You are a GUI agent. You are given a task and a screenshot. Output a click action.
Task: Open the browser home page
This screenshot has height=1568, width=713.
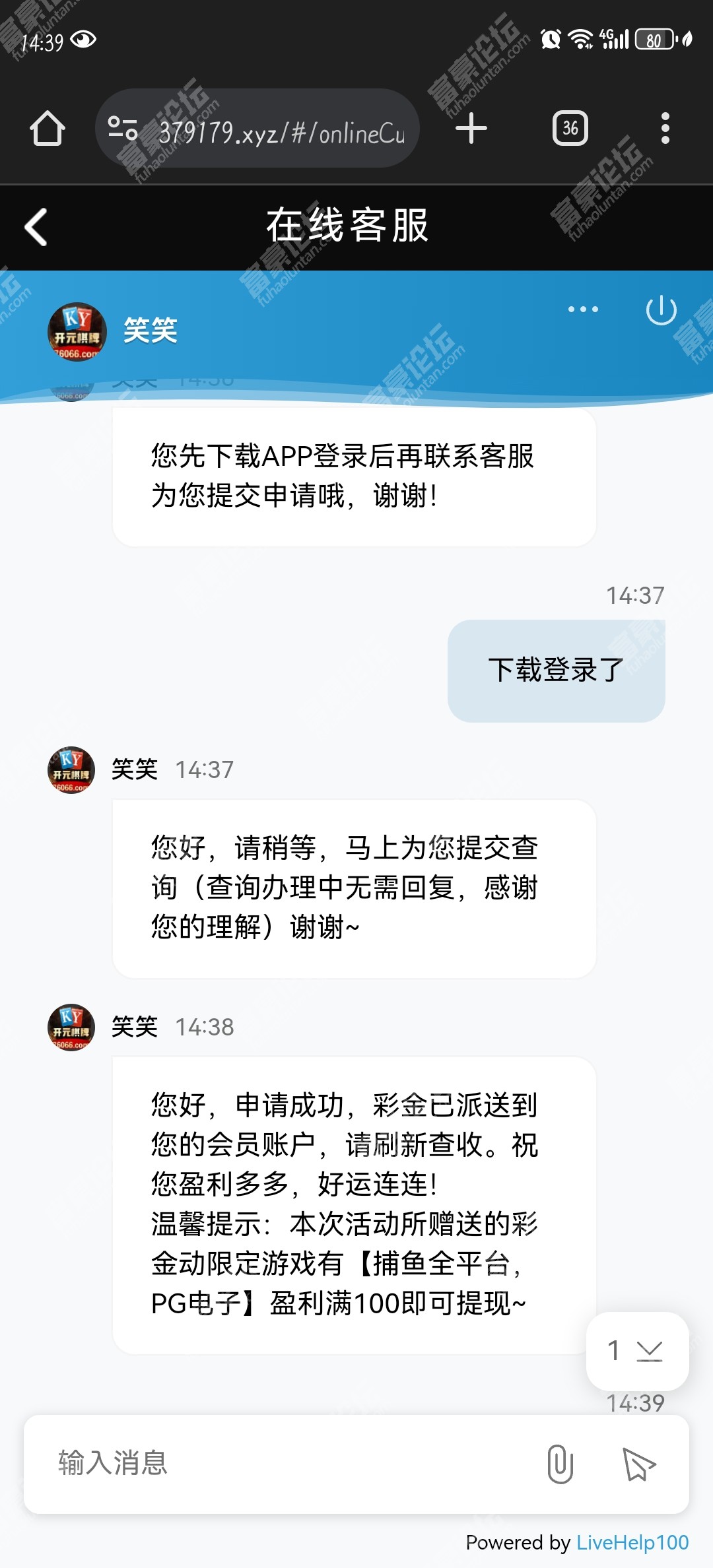click(48, 128)
